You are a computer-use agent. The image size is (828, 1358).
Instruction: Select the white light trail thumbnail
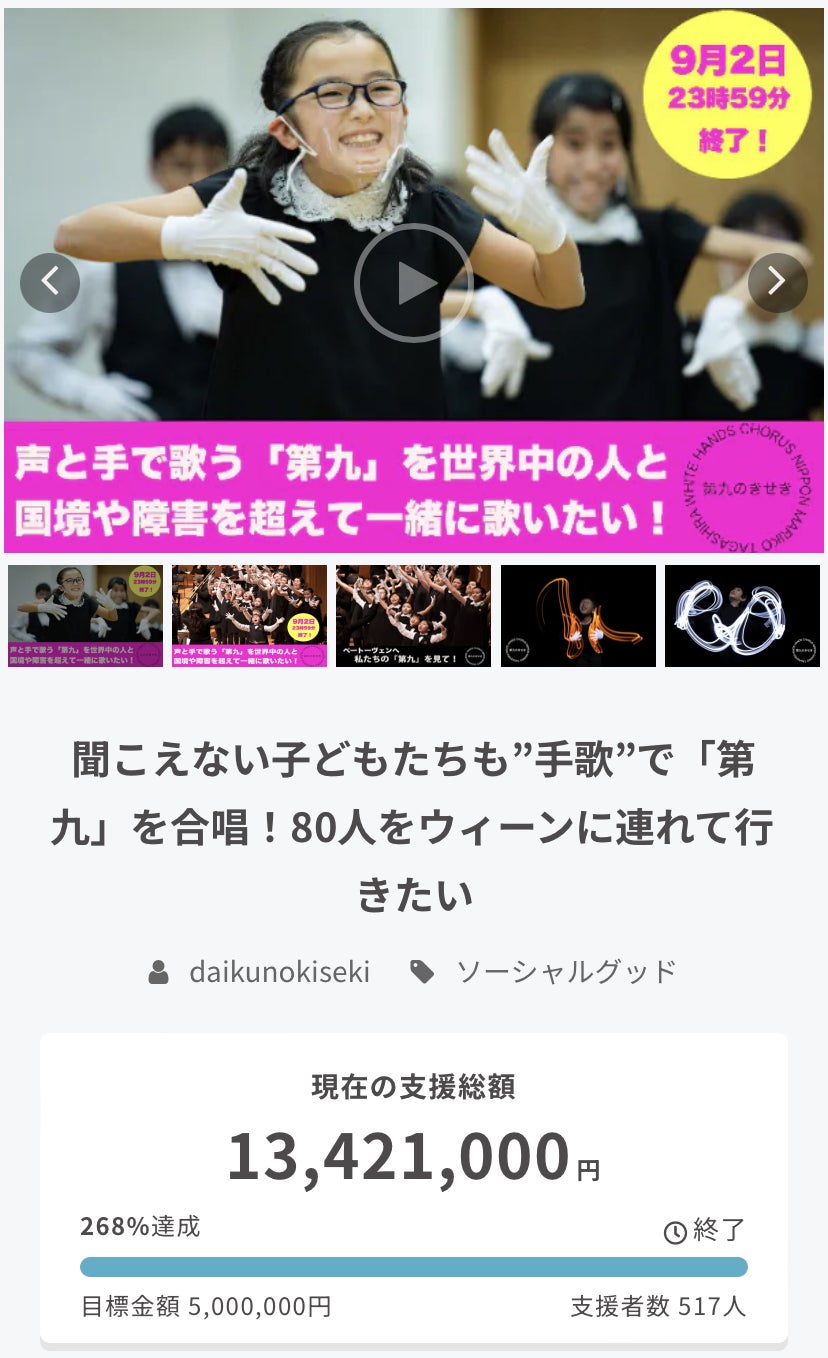coord(742,616)
